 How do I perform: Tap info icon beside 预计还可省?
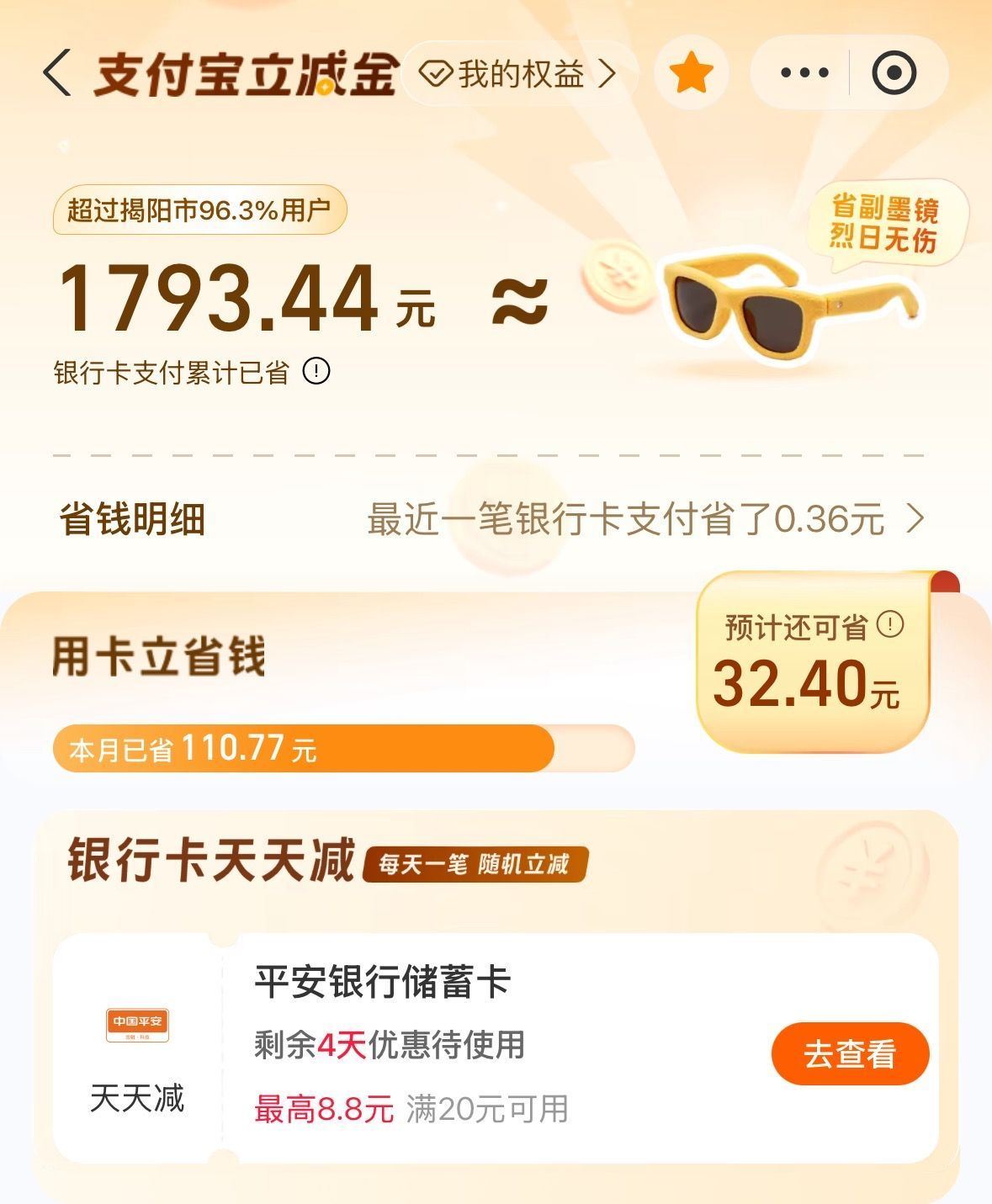[889, 624]
